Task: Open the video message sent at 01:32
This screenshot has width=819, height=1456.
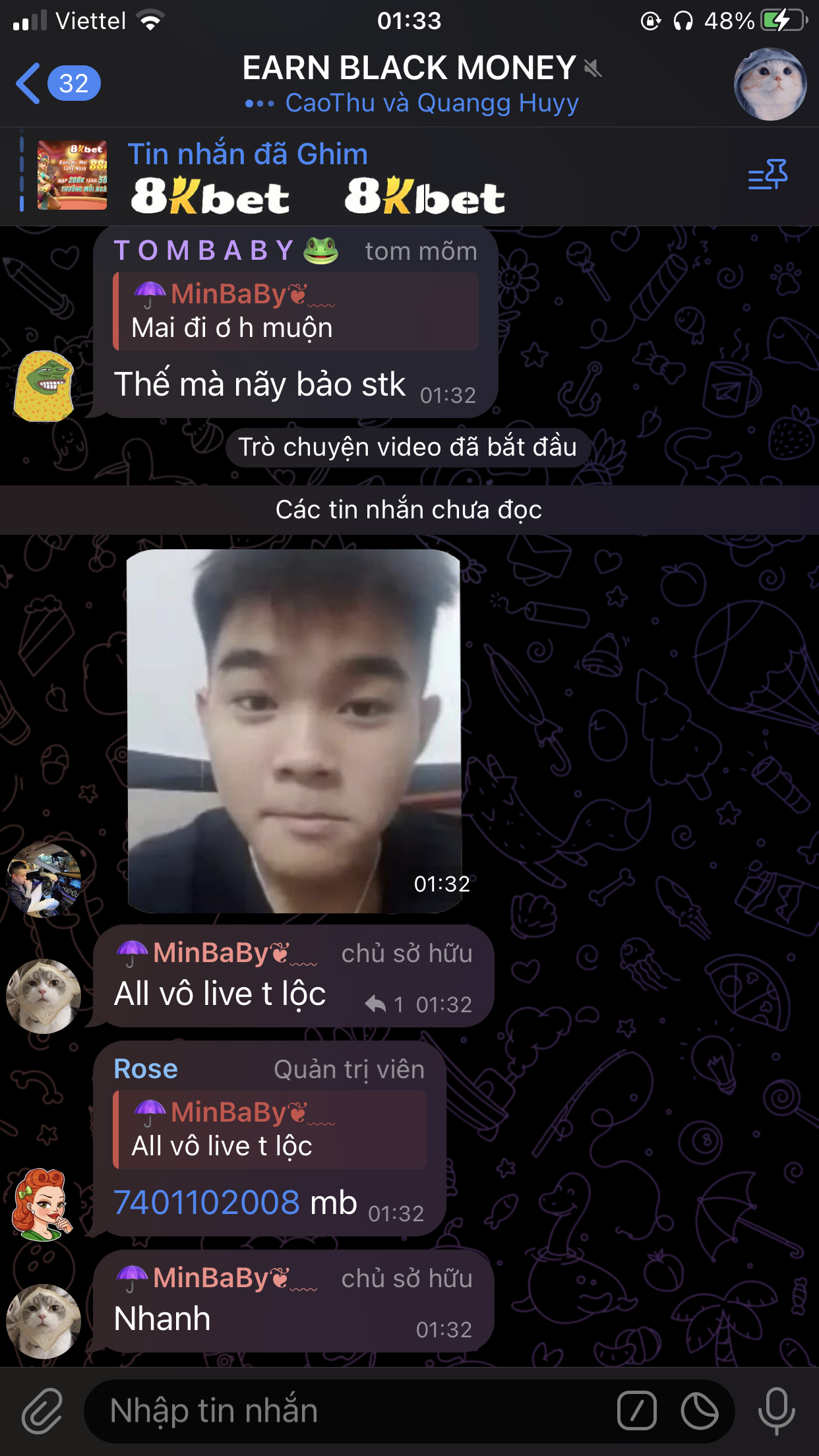Action: click(x=294, y=731)
